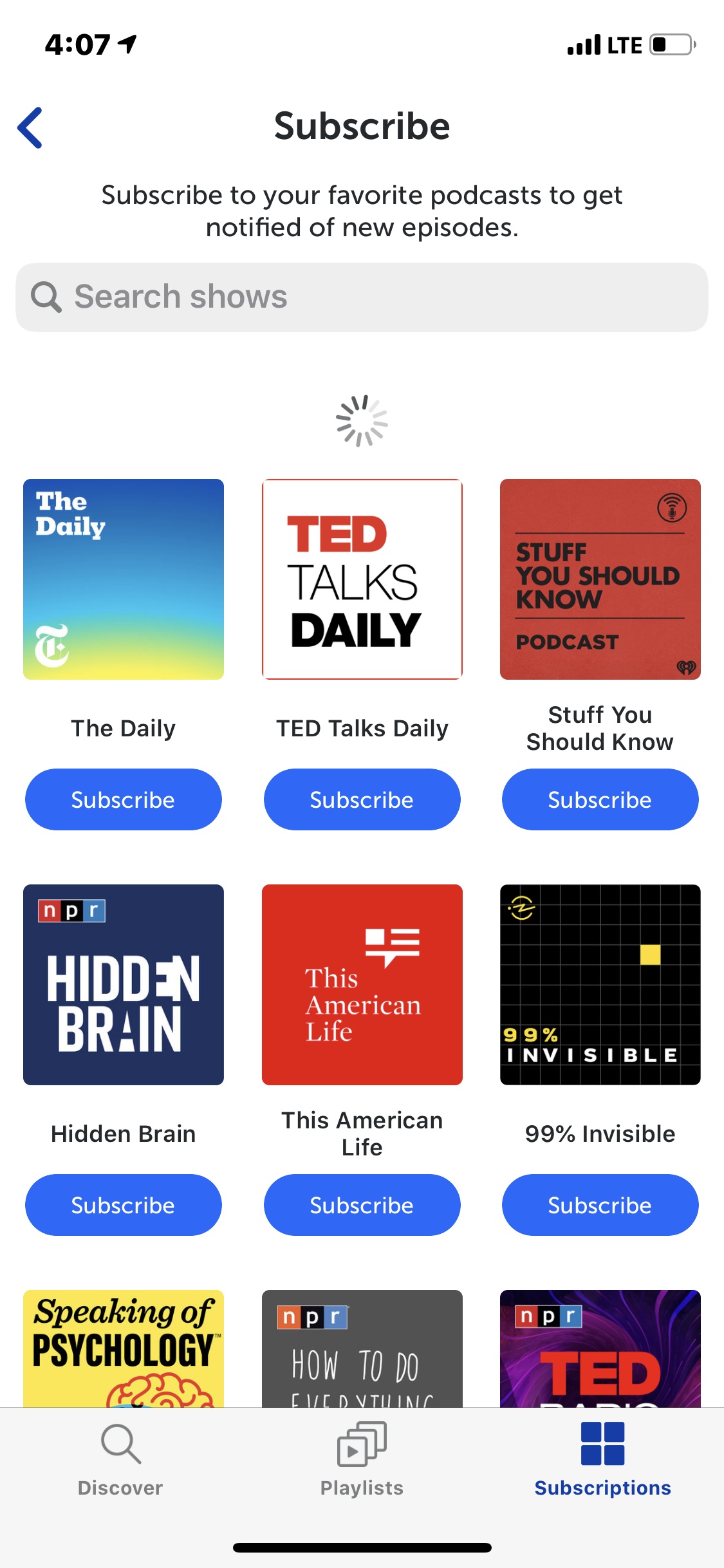Viewport: 724px width, 1568px height.
Task: Open NPR How To Do Everything artwork
Action: click(362, 1348)
